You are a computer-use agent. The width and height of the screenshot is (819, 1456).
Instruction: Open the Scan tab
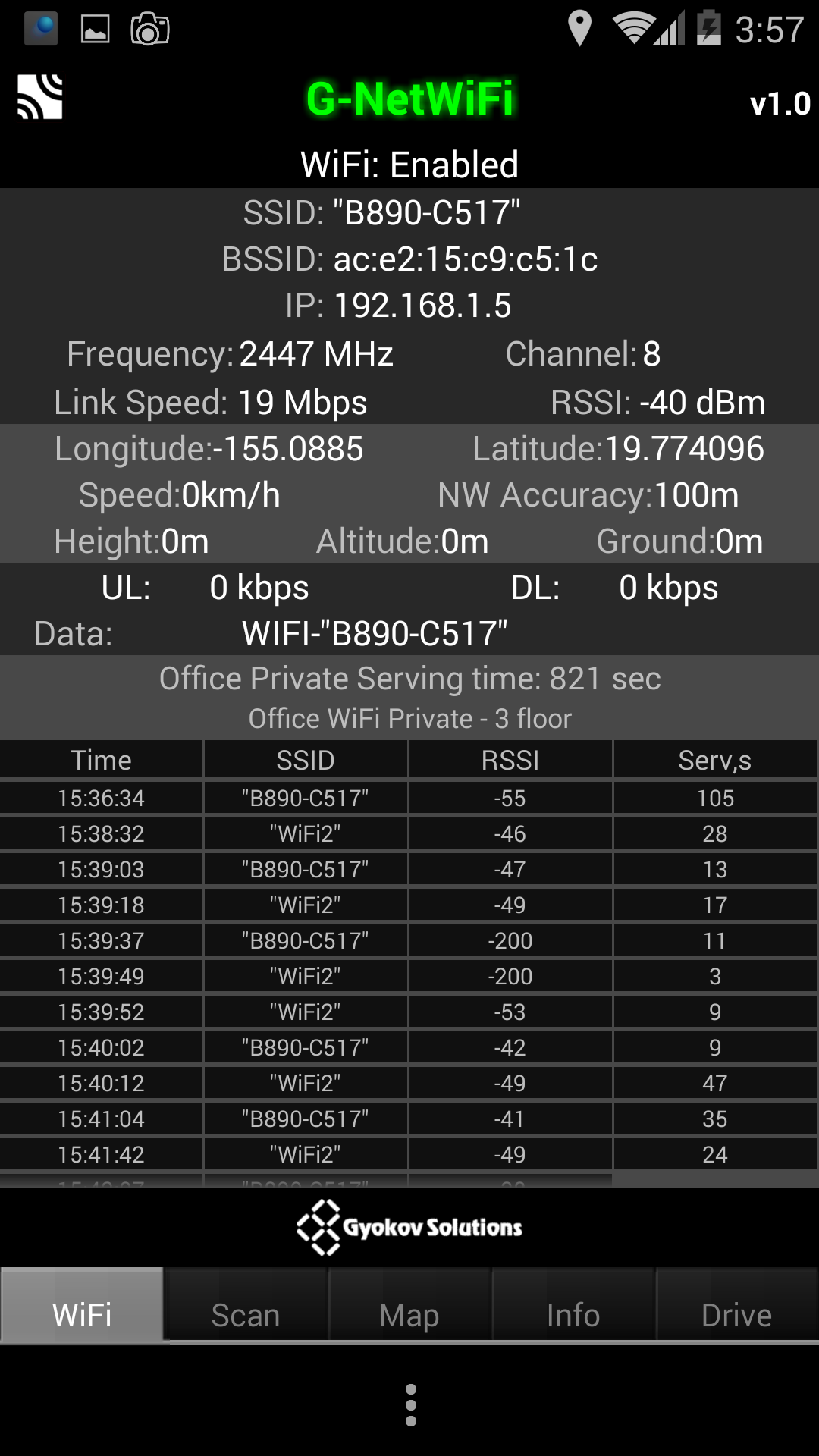246,1304
